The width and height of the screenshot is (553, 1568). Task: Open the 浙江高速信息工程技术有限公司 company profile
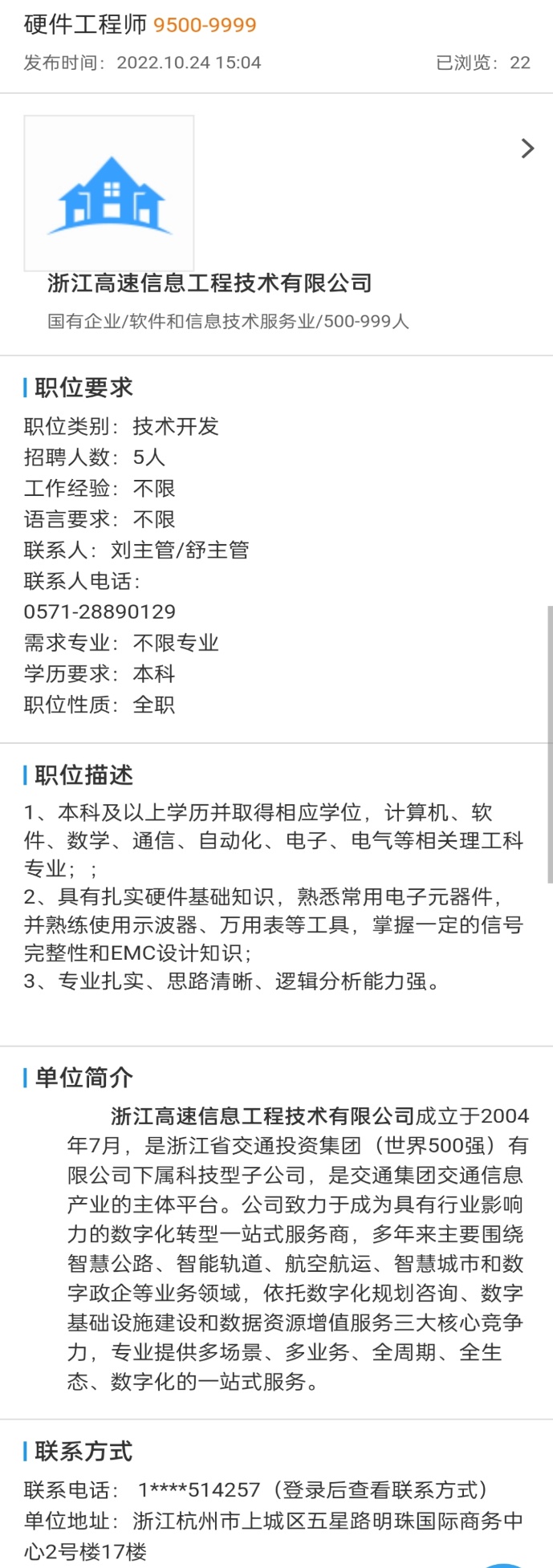210,282
